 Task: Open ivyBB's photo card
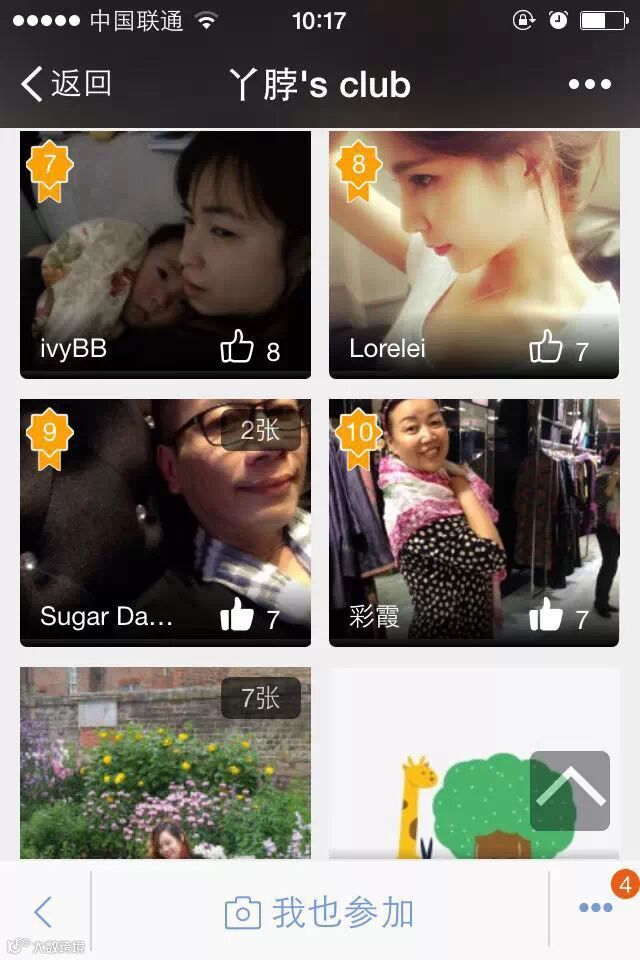pos(165,240)
